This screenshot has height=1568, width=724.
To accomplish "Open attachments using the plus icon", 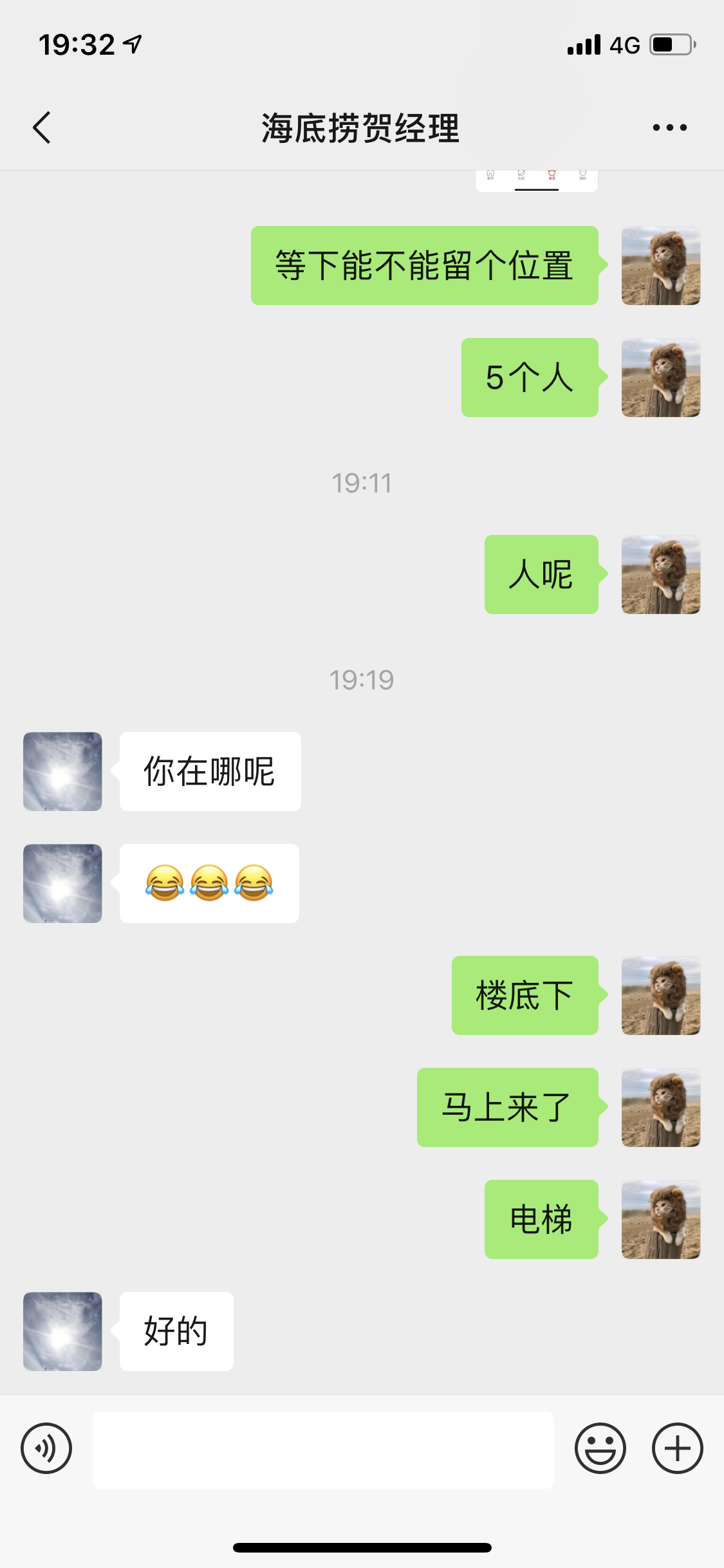I will (x=676, y=1448).
